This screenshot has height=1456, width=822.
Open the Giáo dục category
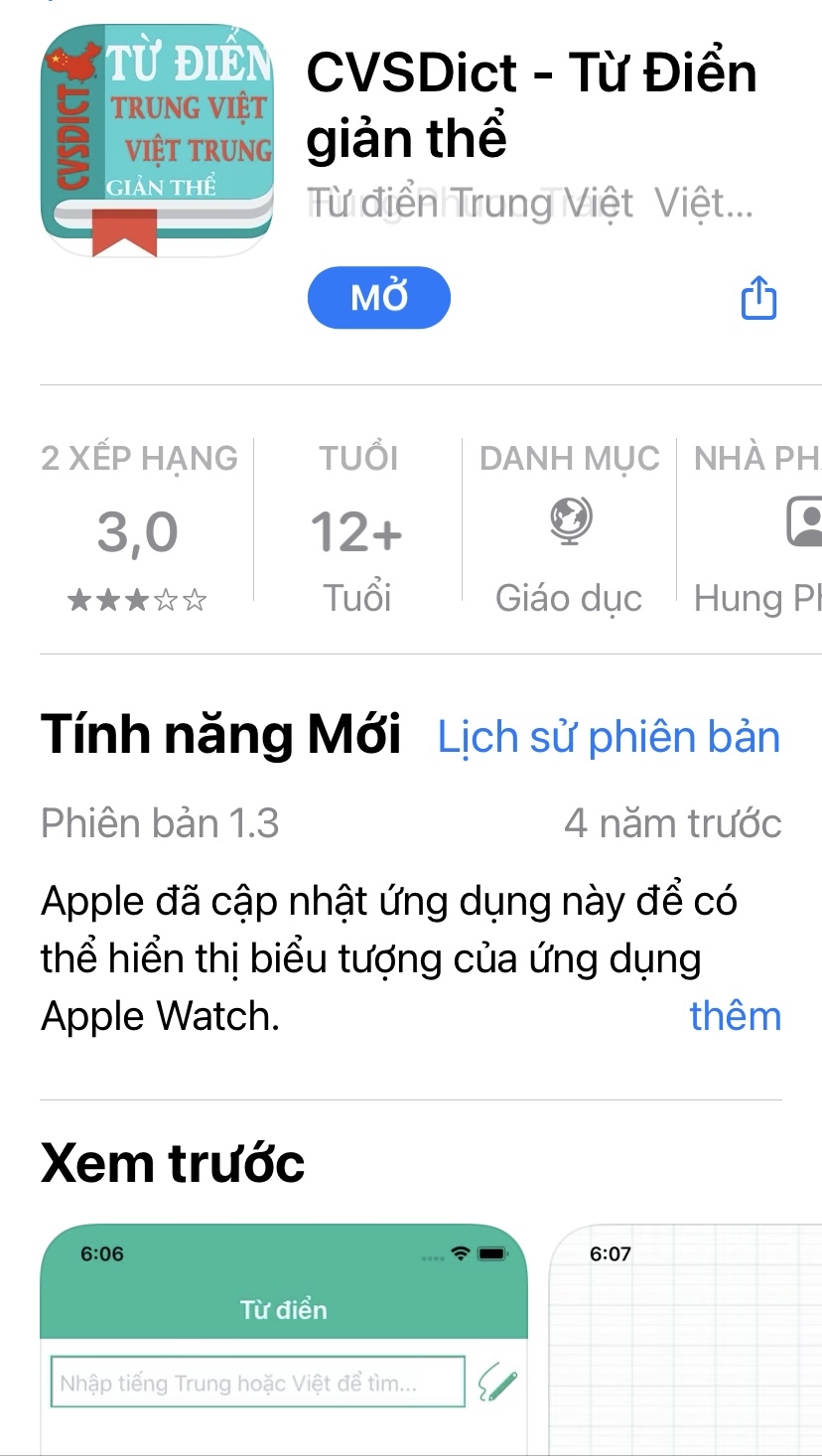coord(569,597)
